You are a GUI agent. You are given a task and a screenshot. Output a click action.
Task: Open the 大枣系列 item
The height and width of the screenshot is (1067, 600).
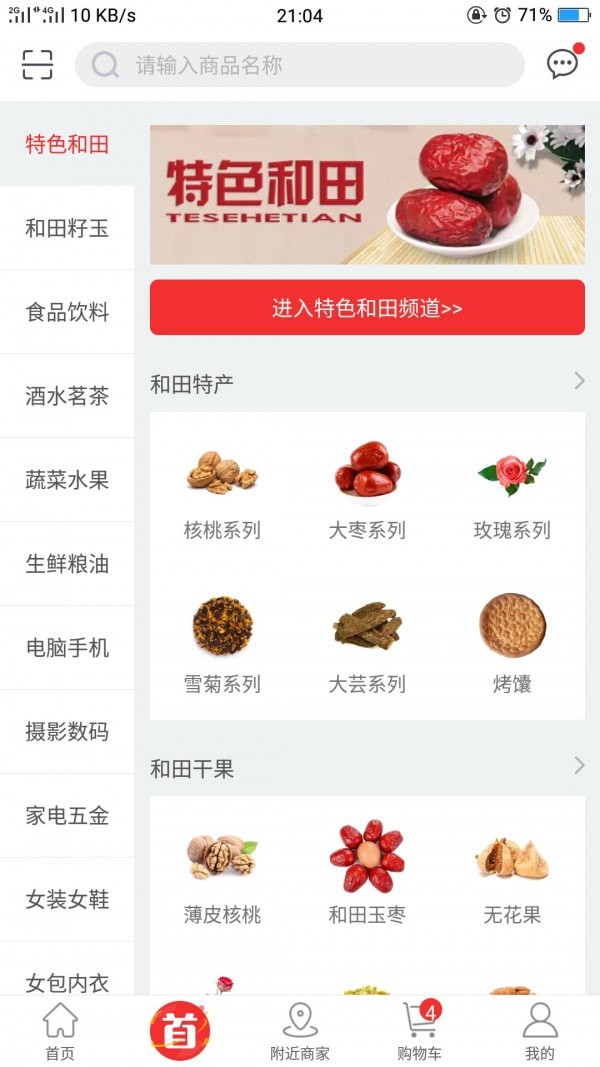[x=367, y=492]
